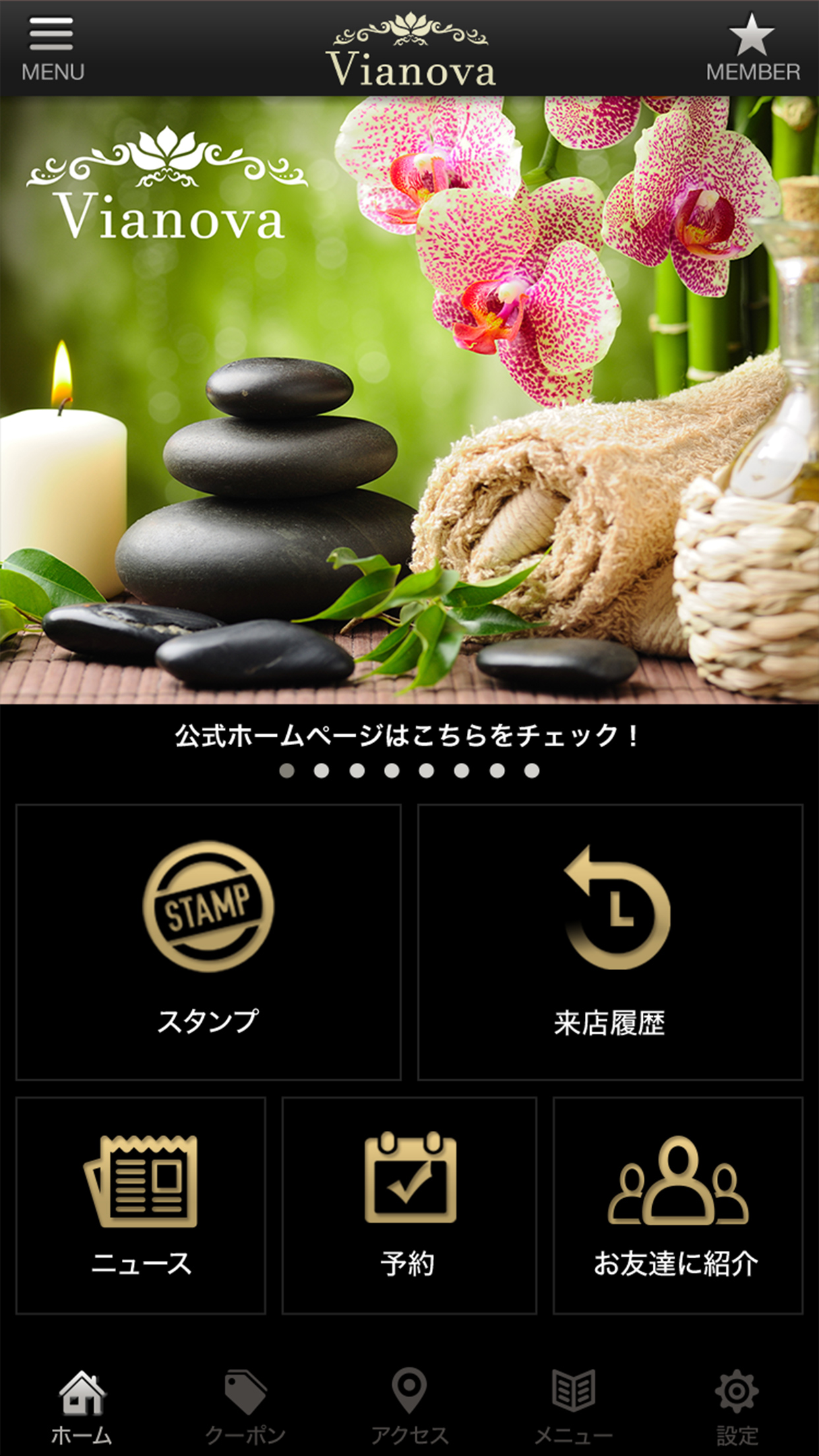This screenshot has height=1456, width=819.
Task: Switch to the アクセス tab
Action: tap(409, 1407)
